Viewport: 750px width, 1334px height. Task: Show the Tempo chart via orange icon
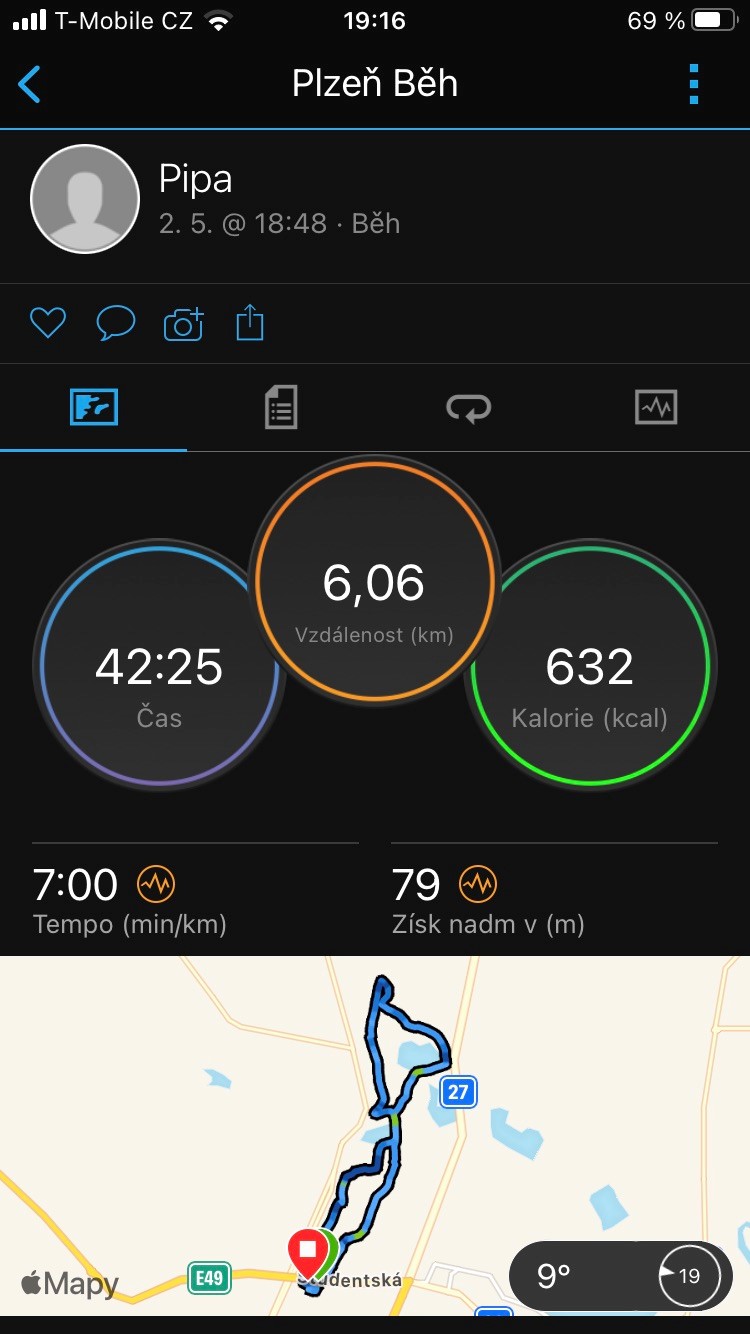157,884
